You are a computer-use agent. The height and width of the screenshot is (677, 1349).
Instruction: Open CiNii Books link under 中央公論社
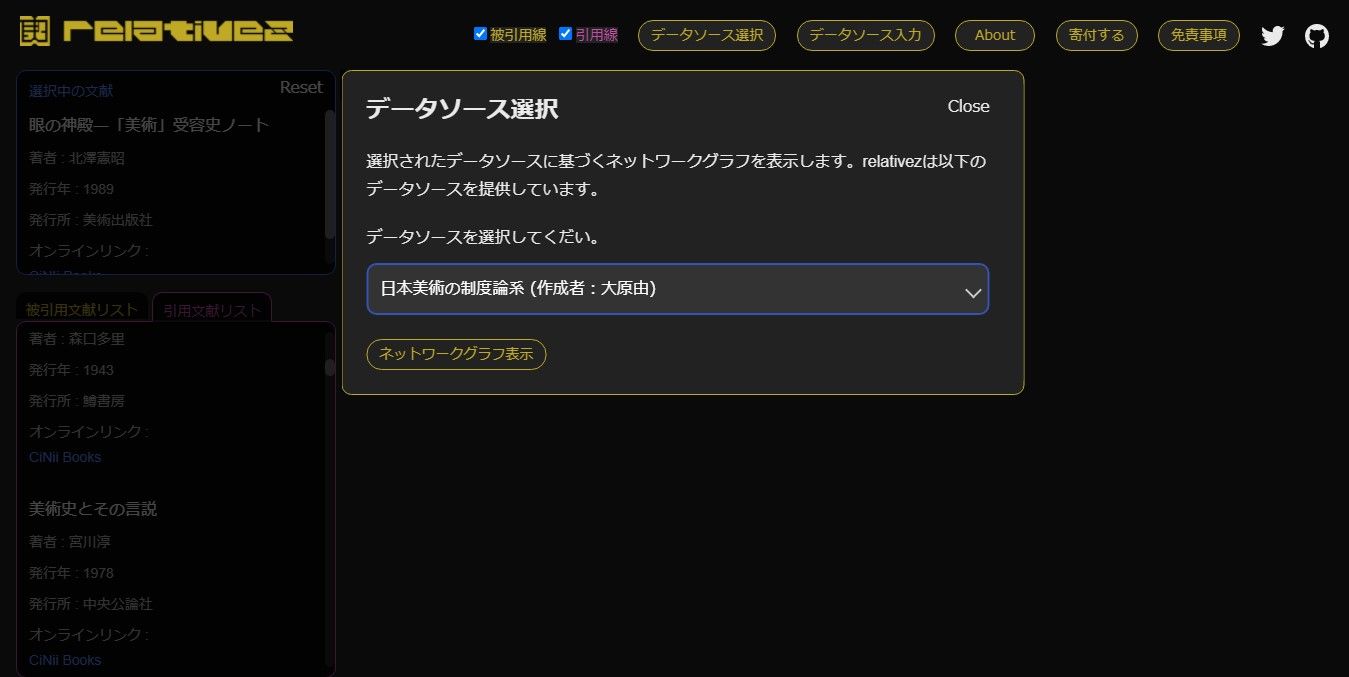65,660
